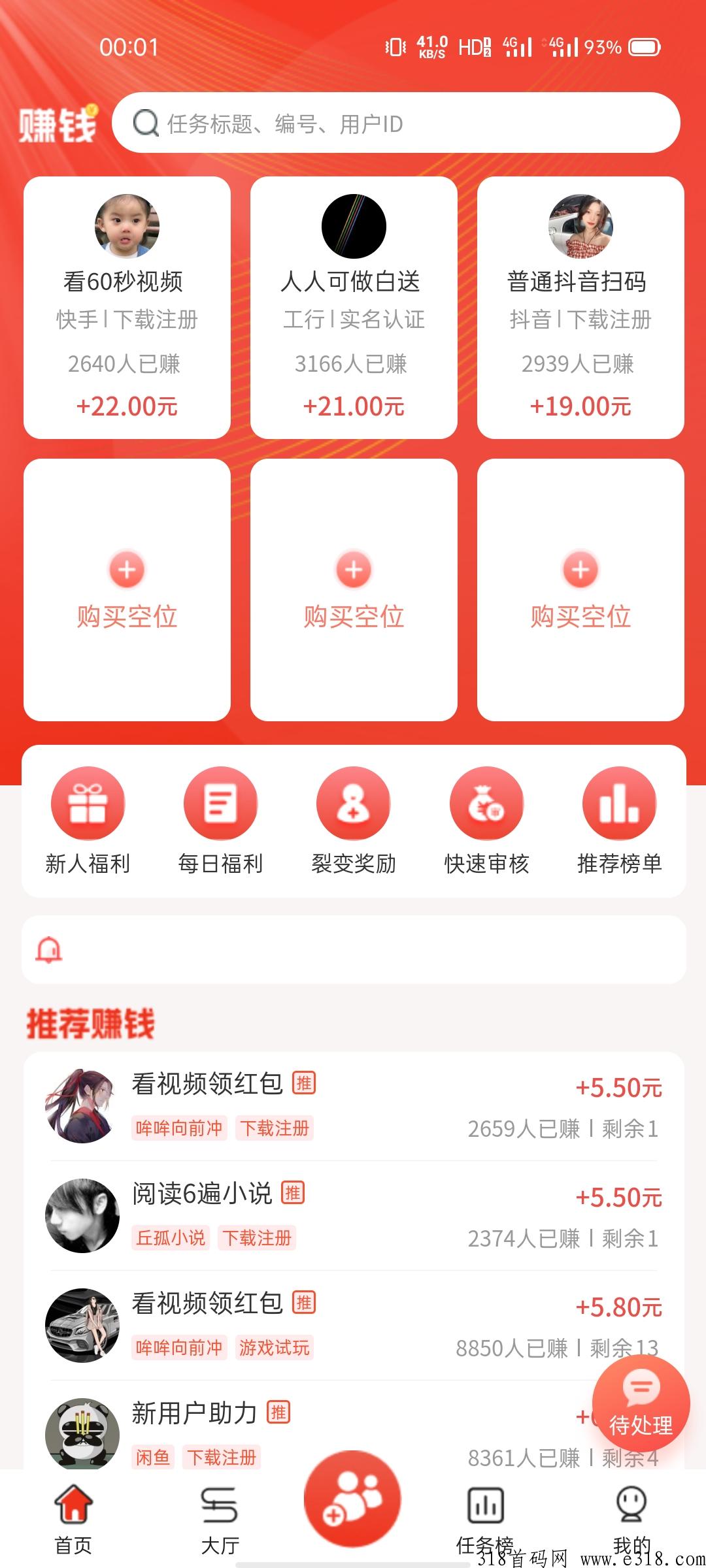
Task: Open 推荐榜单 shortcut
Action: [x=619, y=821]
